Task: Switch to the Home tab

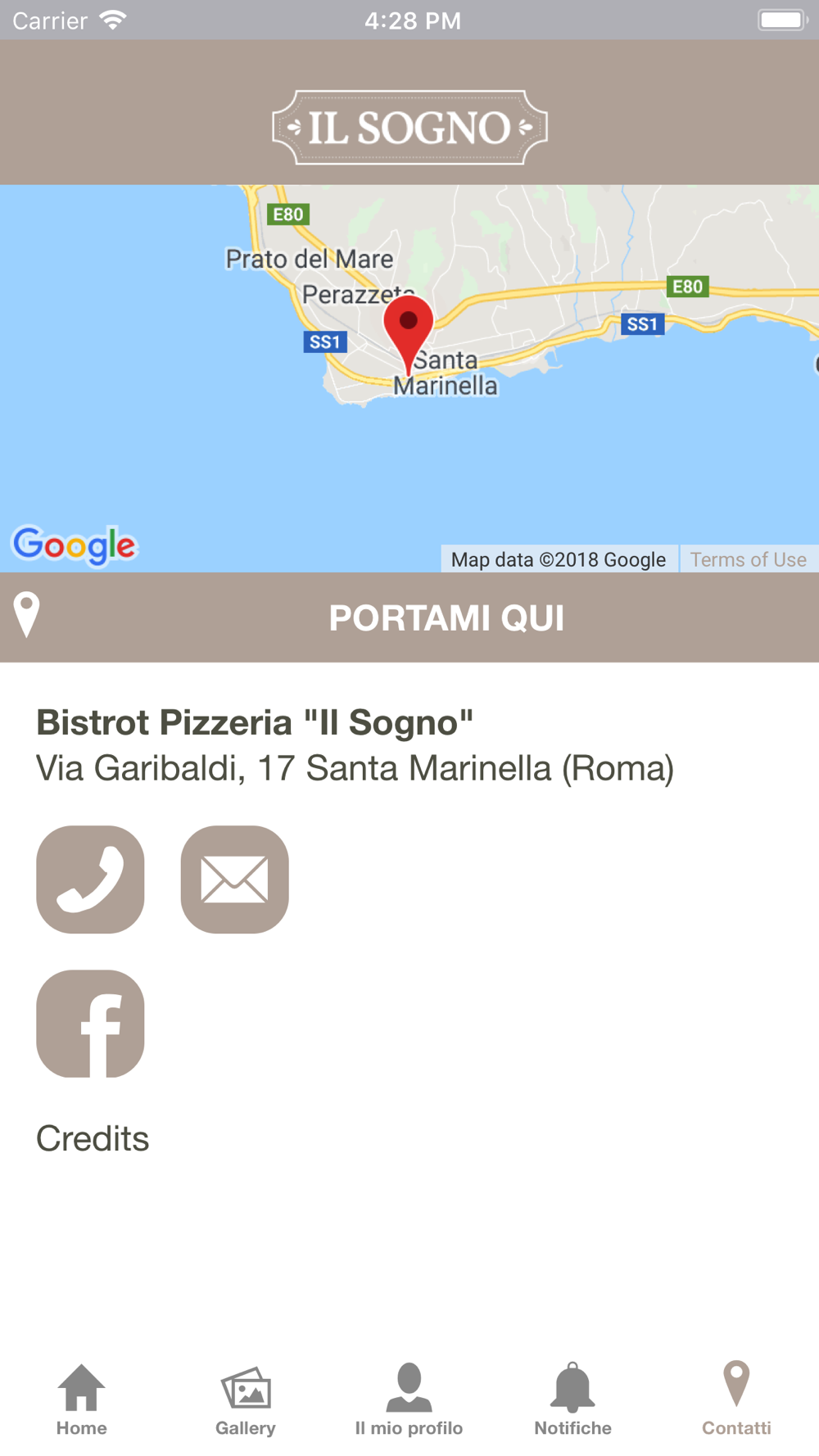Action: [x=82, y=1399]
